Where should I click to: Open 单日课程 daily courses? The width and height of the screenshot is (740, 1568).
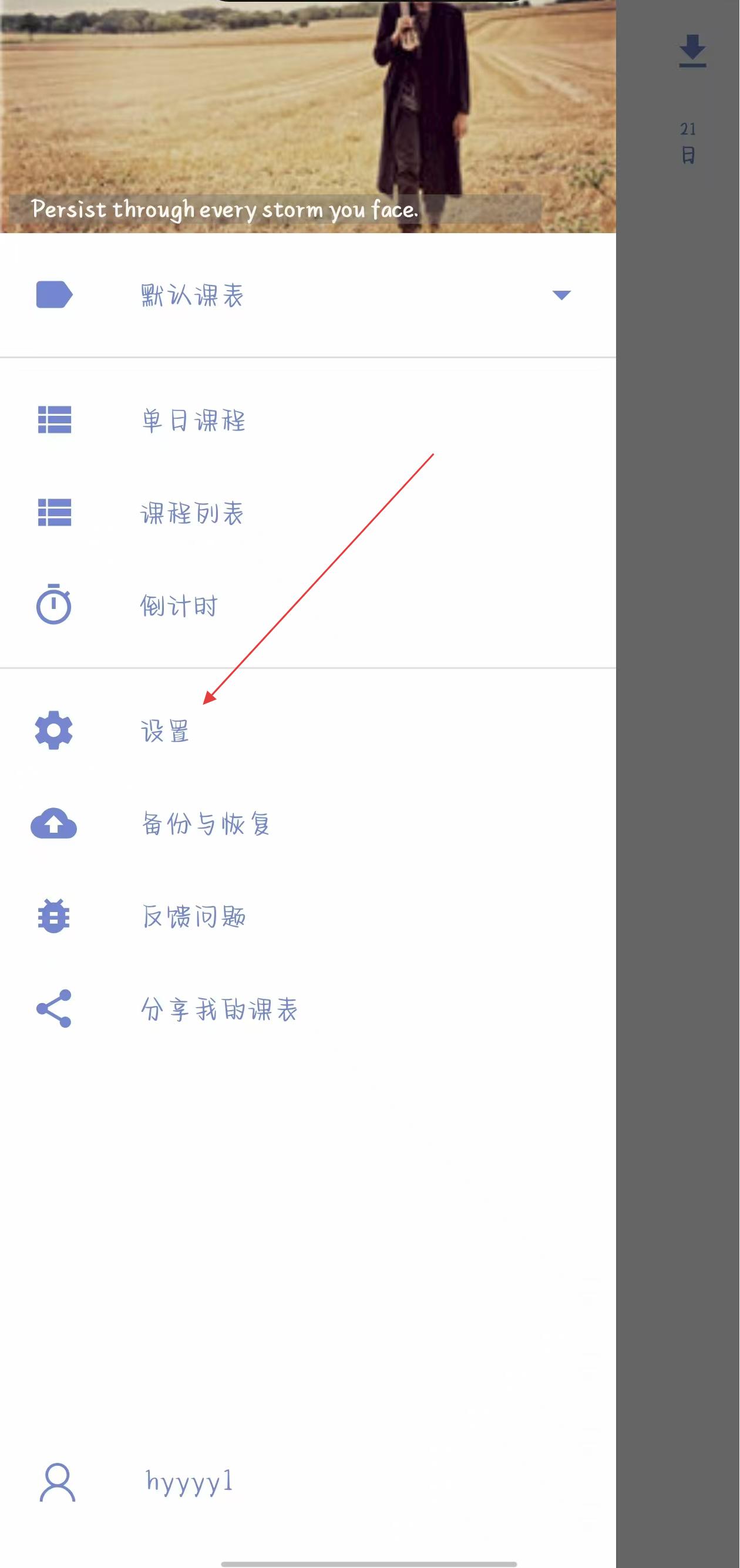(193, 420)
